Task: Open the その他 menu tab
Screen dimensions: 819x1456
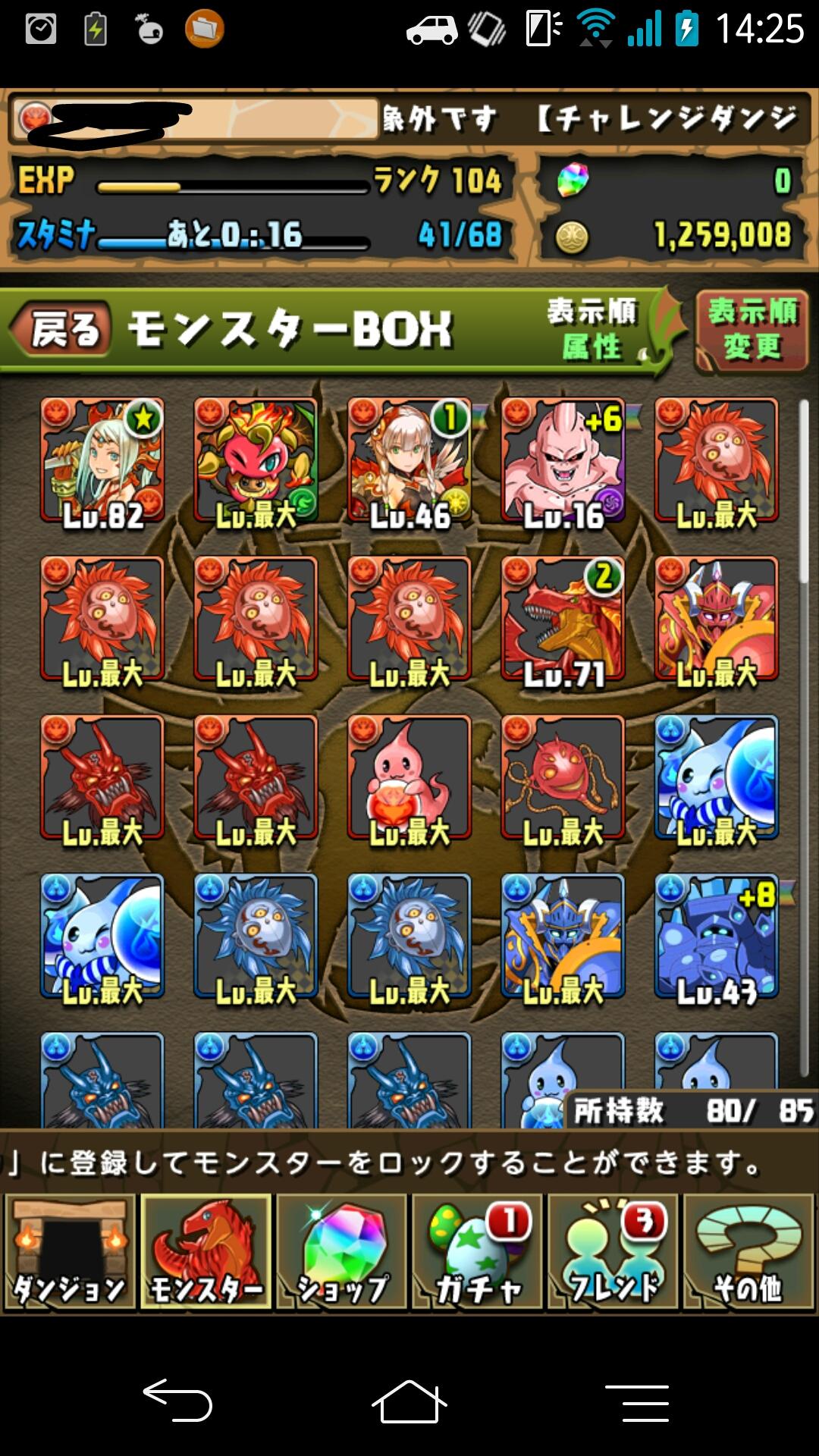Action: pyautogui.click(x=748, y=1251)
